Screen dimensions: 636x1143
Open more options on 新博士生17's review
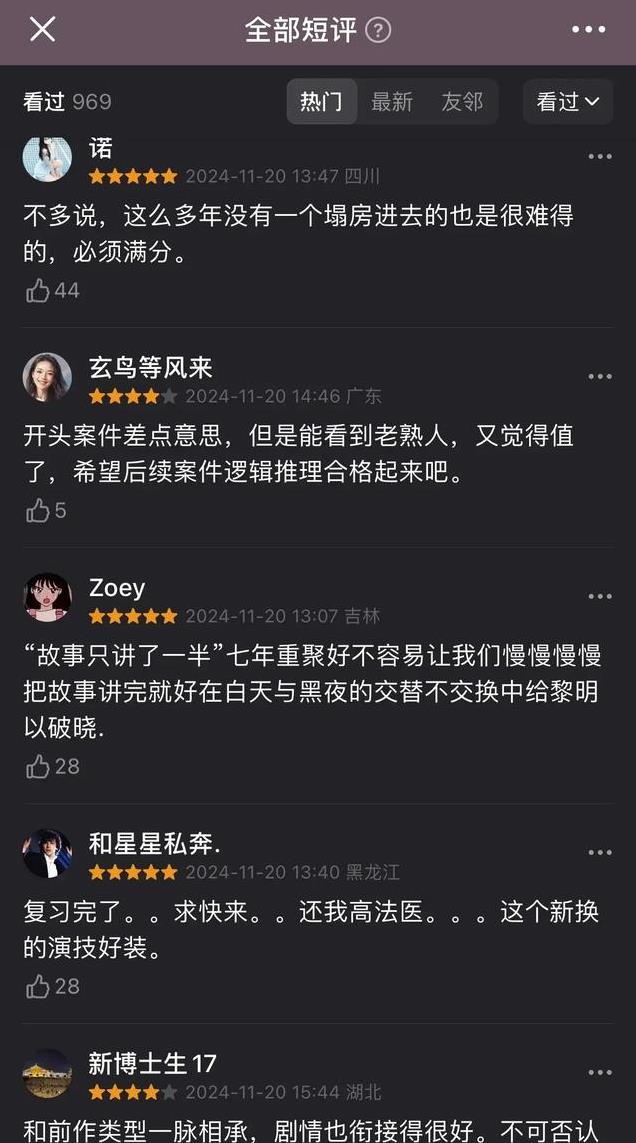(x=600, y=1073)
